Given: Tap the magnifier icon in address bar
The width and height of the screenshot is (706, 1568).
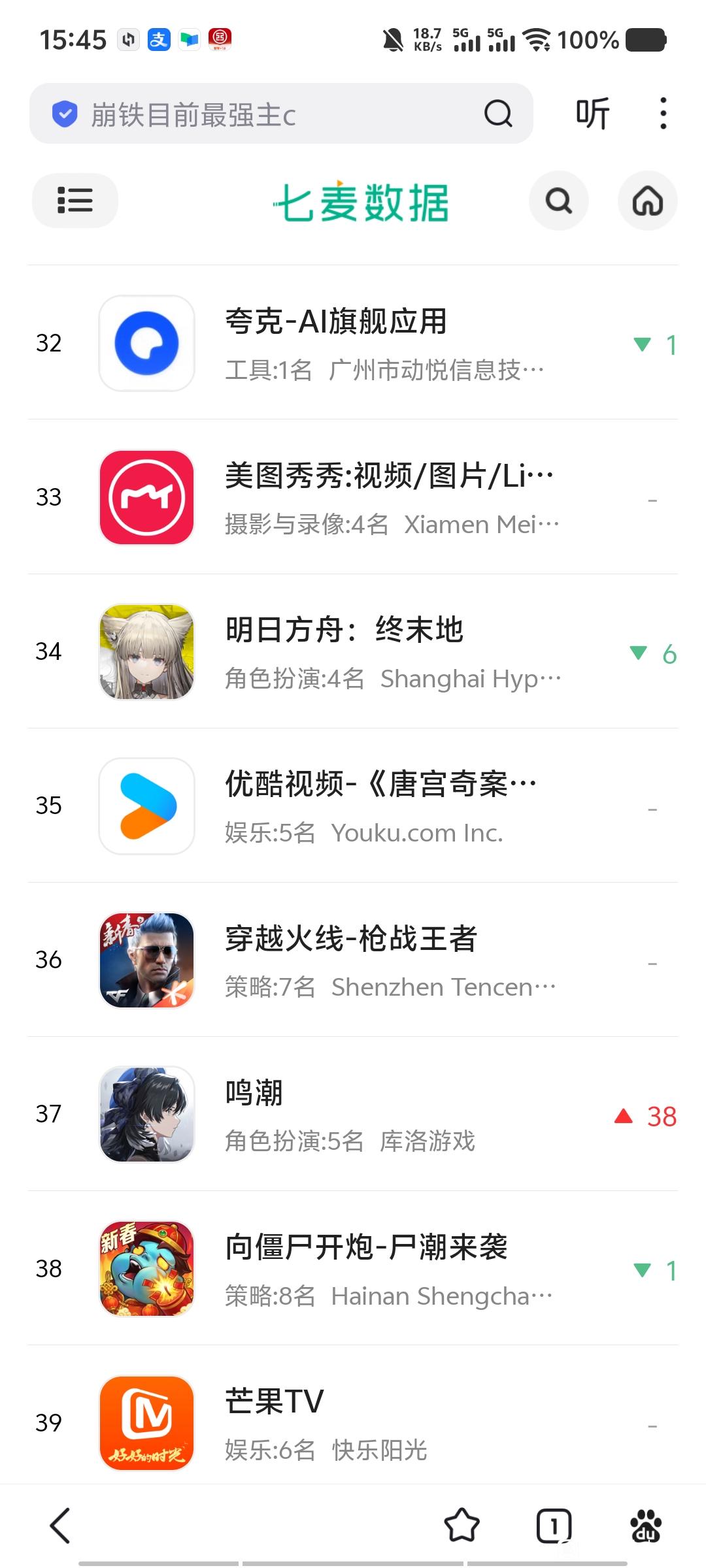Looking at the screenshot, I should tap(498, 114).
